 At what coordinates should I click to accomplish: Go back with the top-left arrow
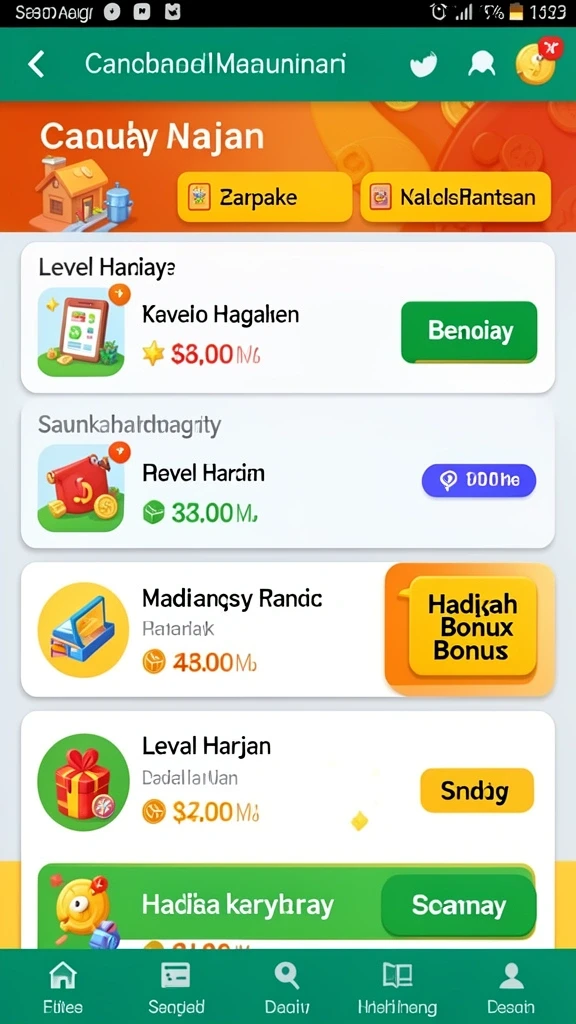point(37,65)
